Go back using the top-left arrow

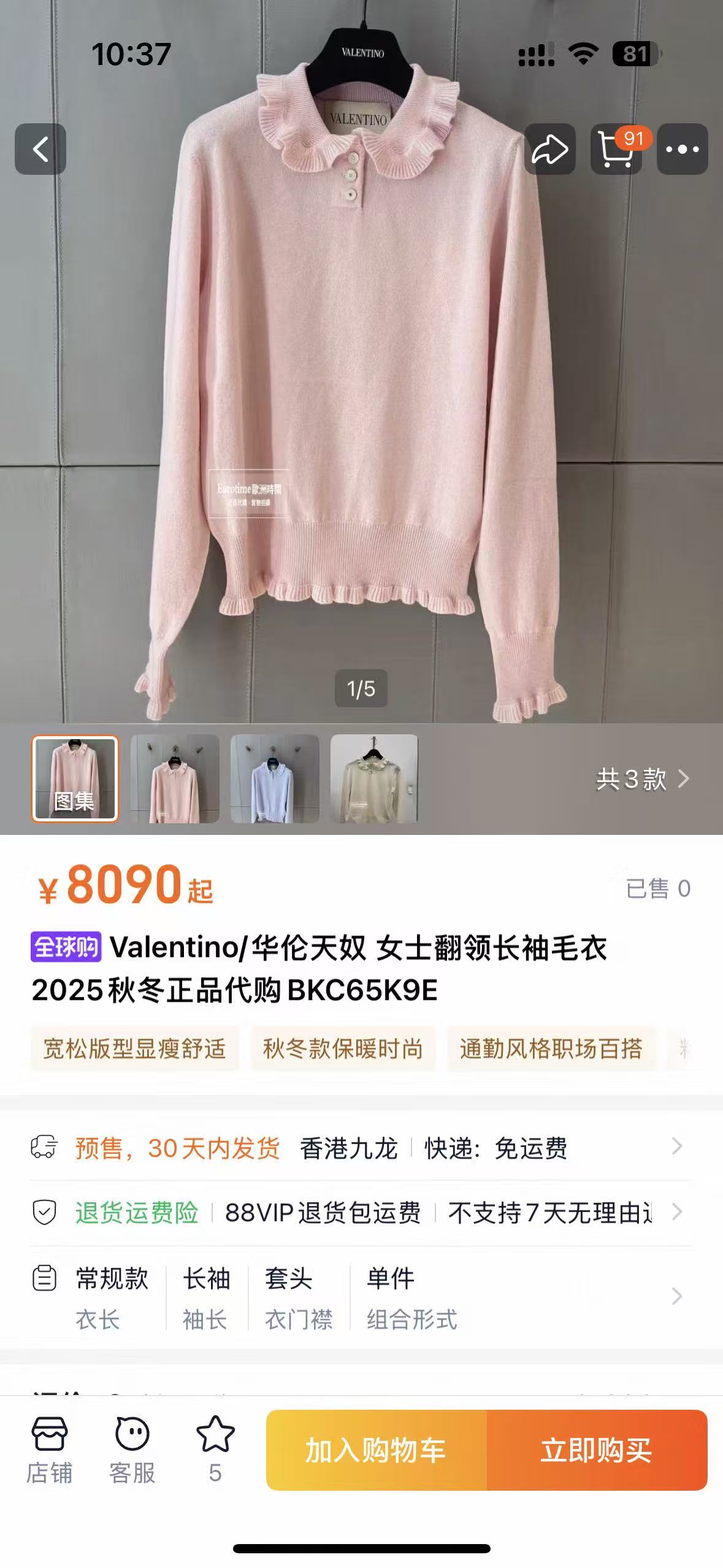click(x=40, y=149)
